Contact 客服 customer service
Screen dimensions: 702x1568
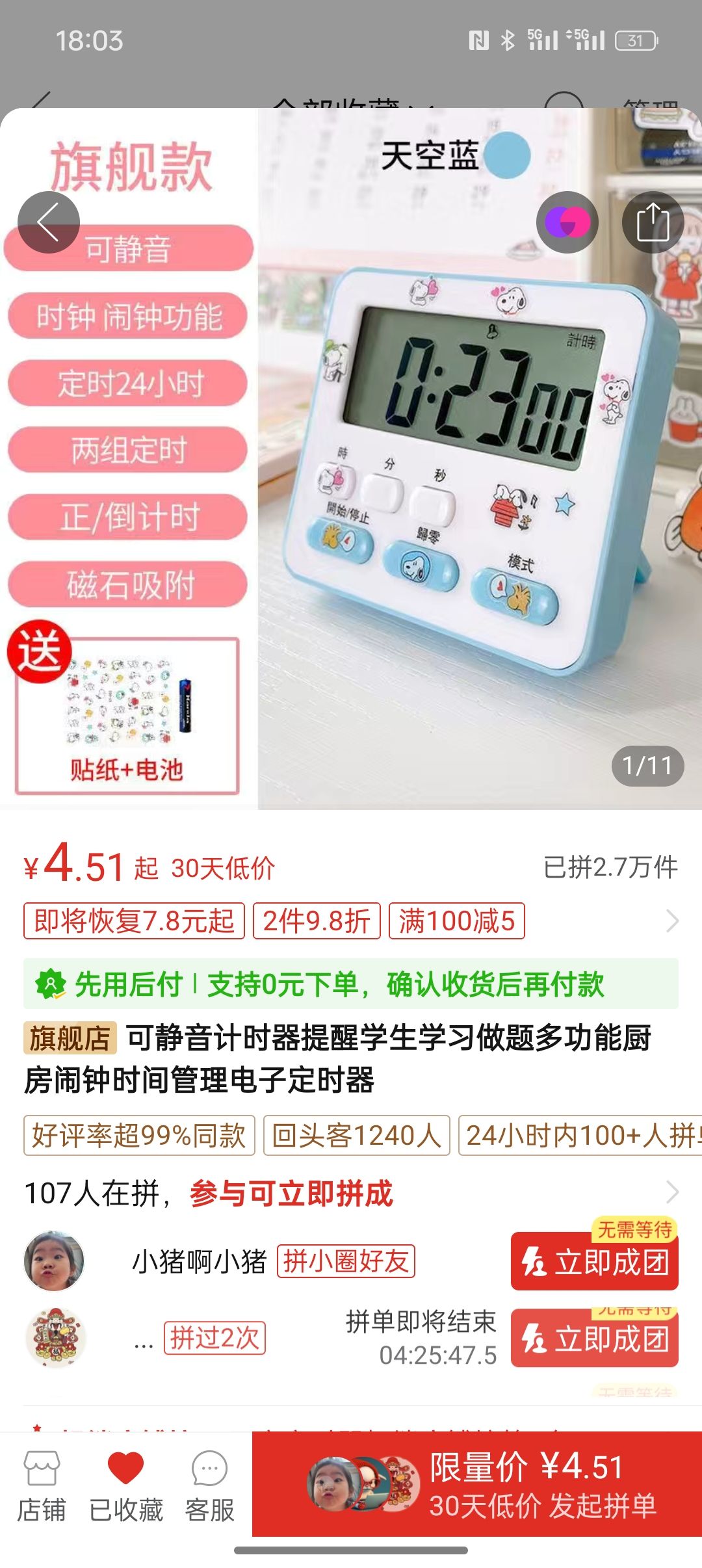pos(209,1486)
